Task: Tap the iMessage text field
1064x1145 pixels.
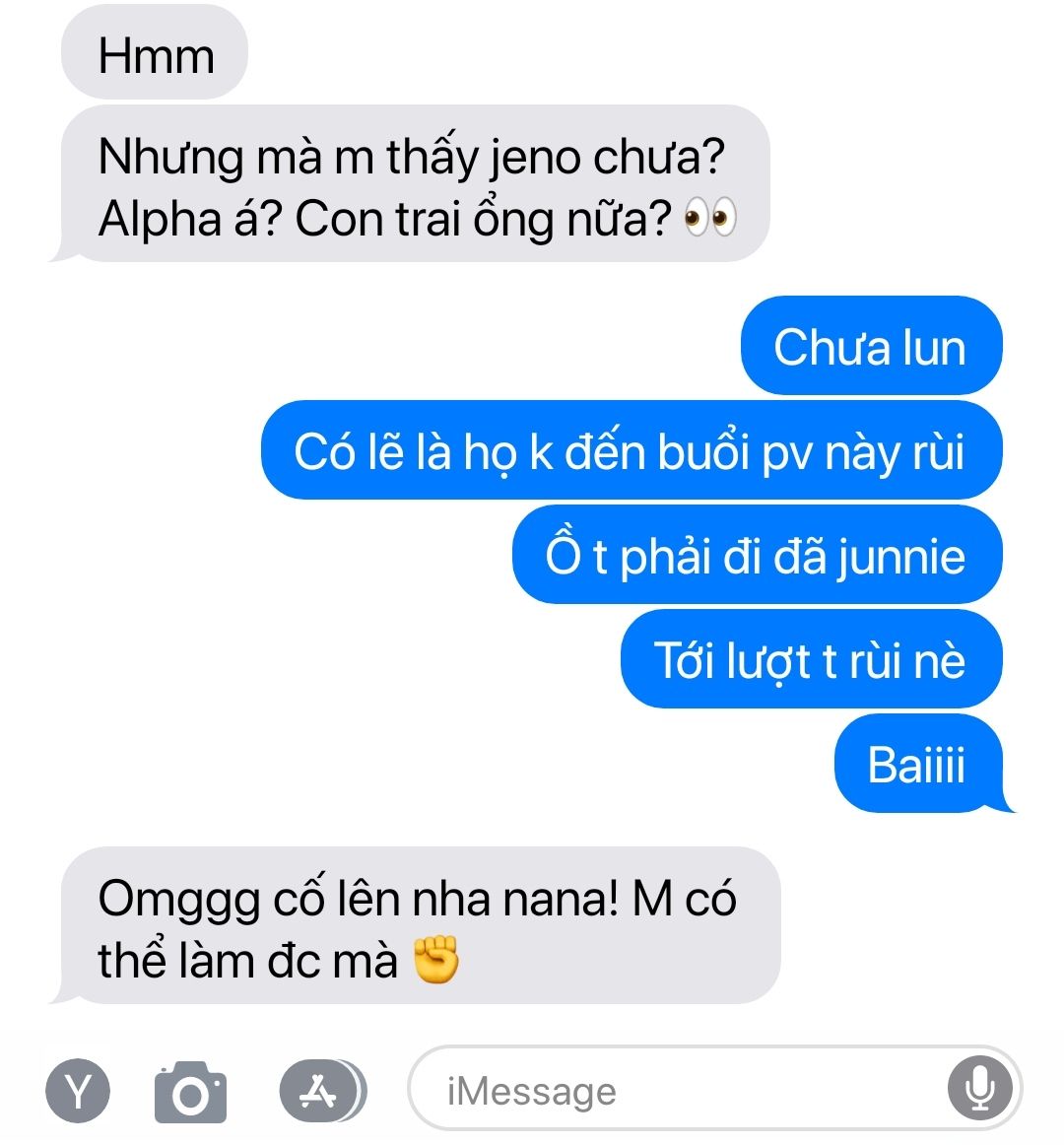Action: click(670, 1091)
